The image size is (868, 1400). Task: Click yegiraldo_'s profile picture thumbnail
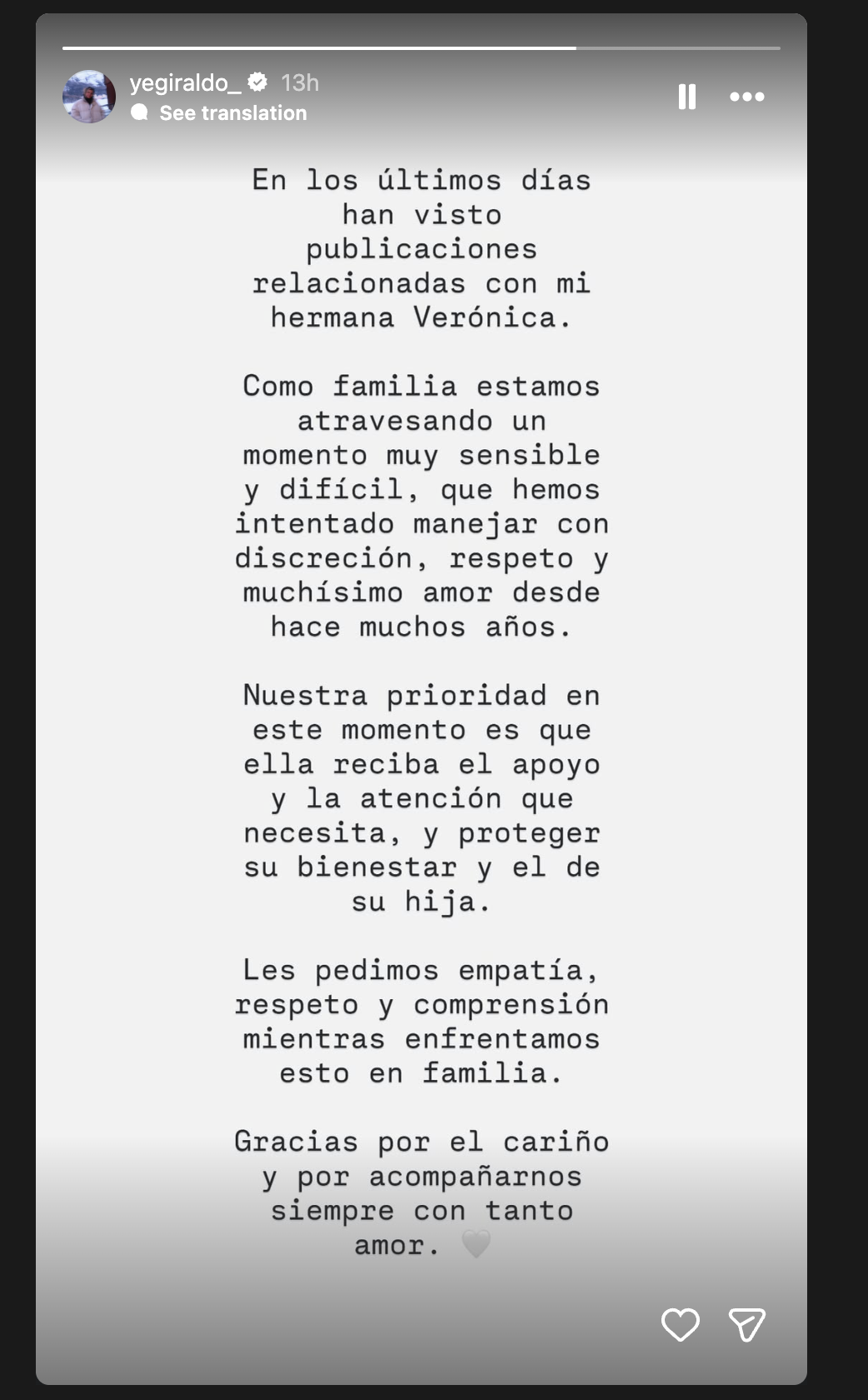tap(88, 96)
